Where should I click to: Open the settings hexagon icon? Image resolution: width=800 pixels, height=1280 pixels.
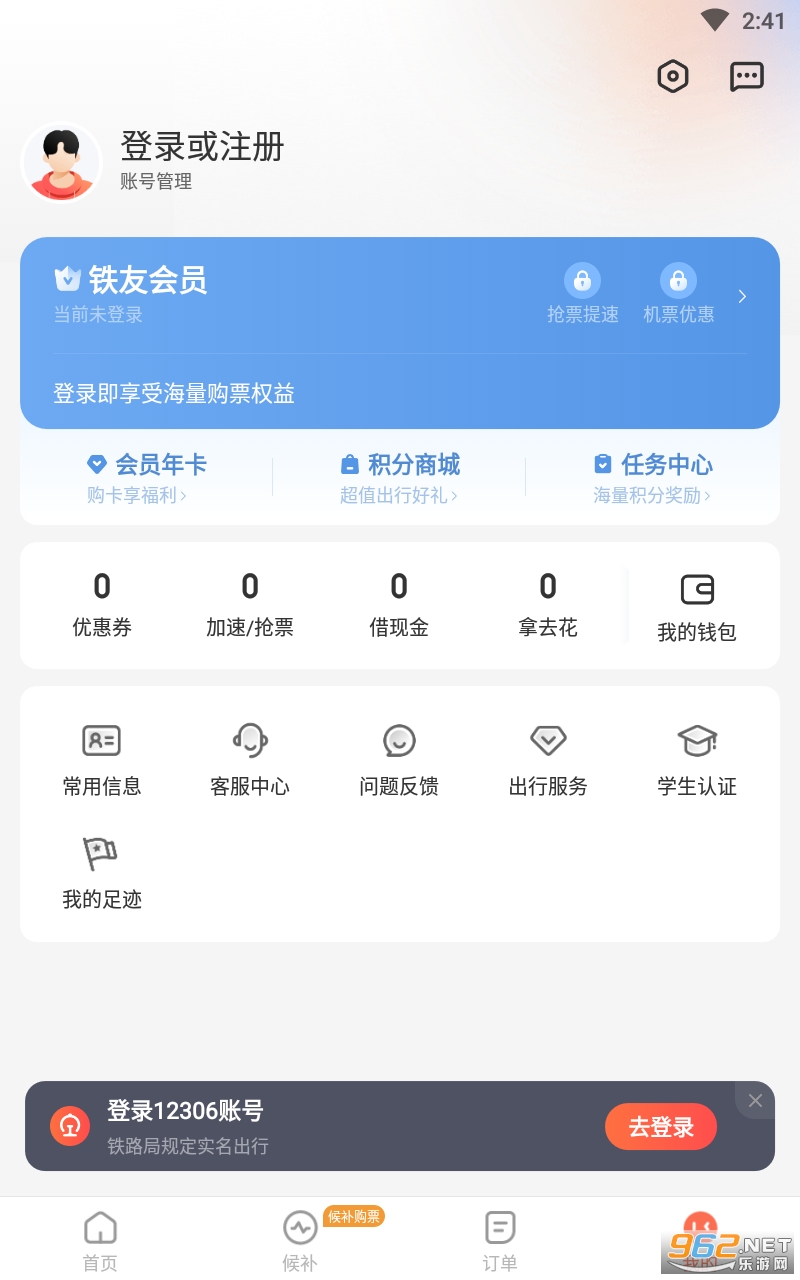(x=673, y=77)
